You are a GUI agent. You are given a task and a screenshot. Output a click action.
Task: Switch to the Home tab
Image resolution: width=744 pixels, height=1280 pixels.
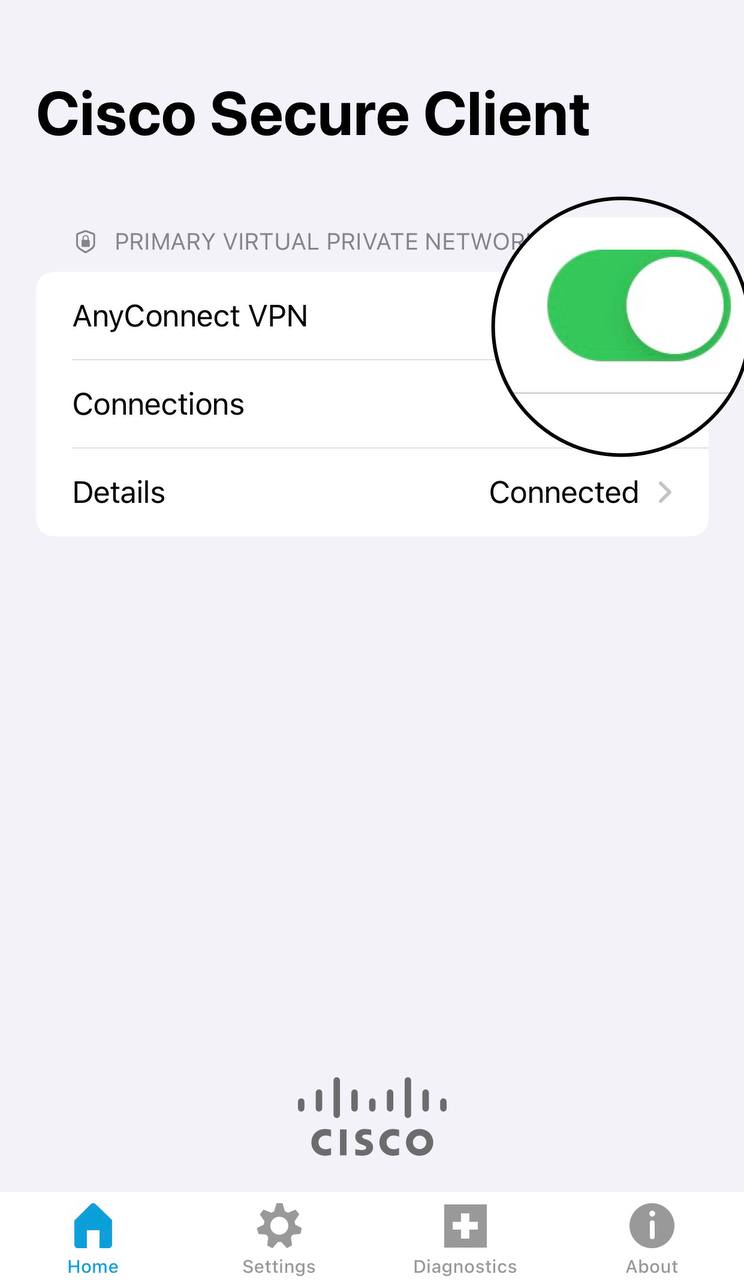[93, 1238]
